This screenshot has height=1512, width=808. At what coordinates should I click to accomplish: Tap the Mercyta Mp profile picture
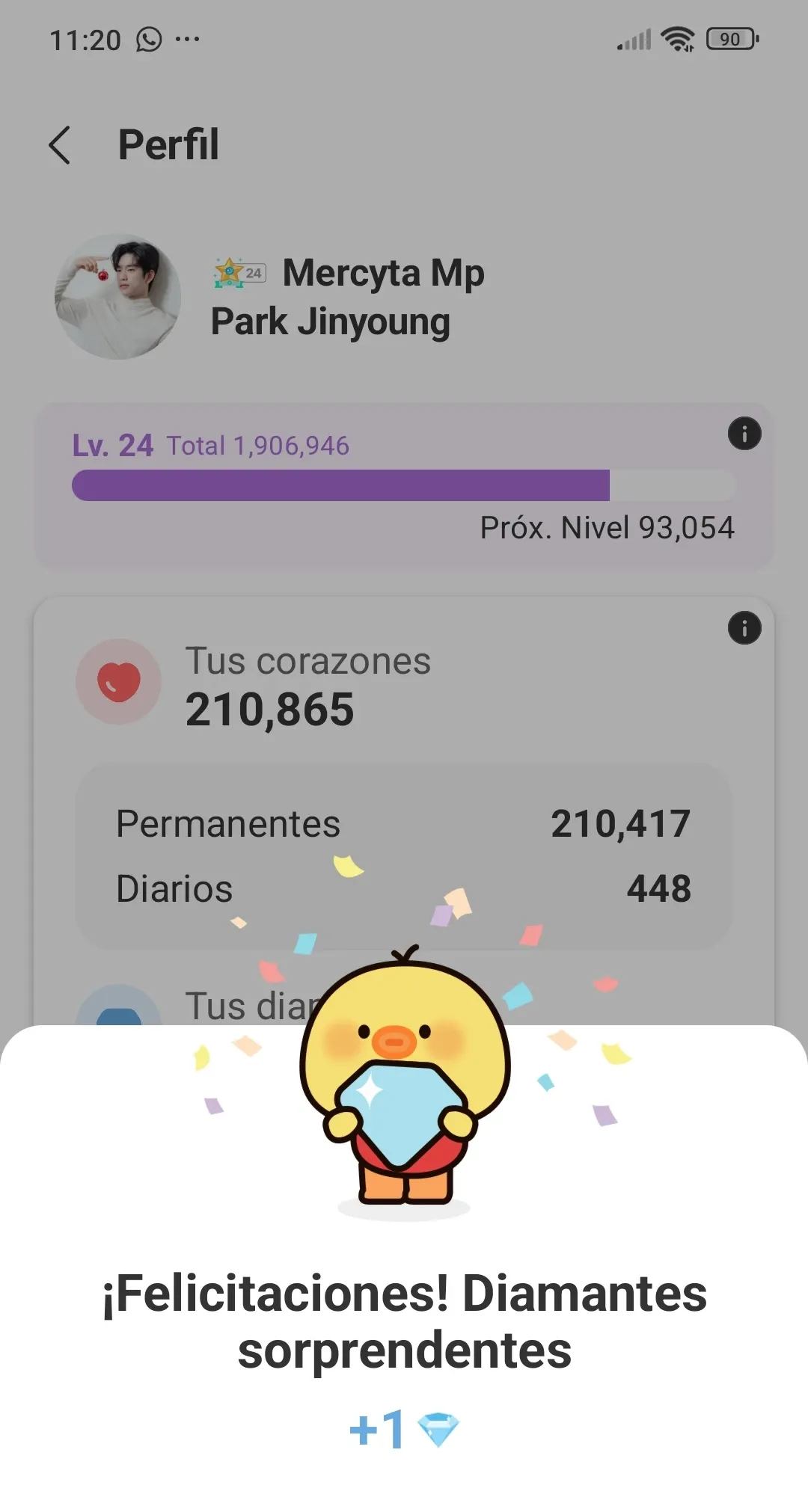(118, 297)
